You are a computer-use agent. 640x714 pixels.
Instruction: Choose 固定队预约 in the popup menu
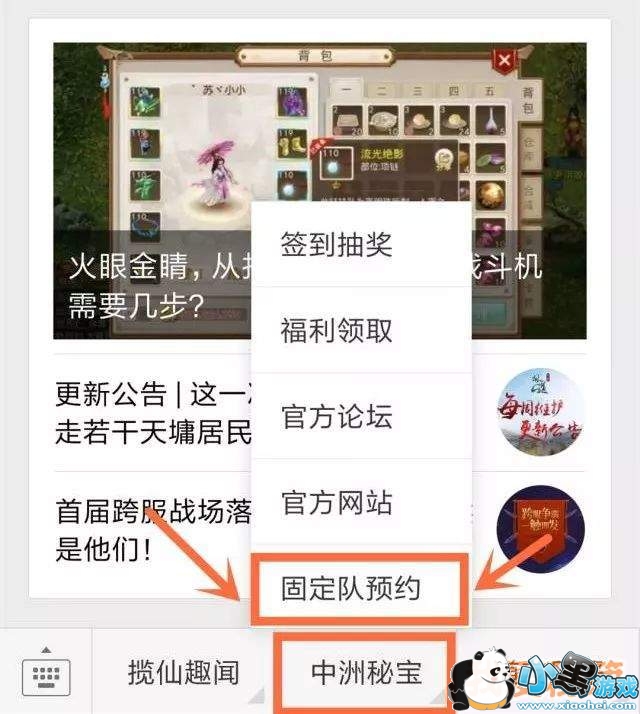350,587
